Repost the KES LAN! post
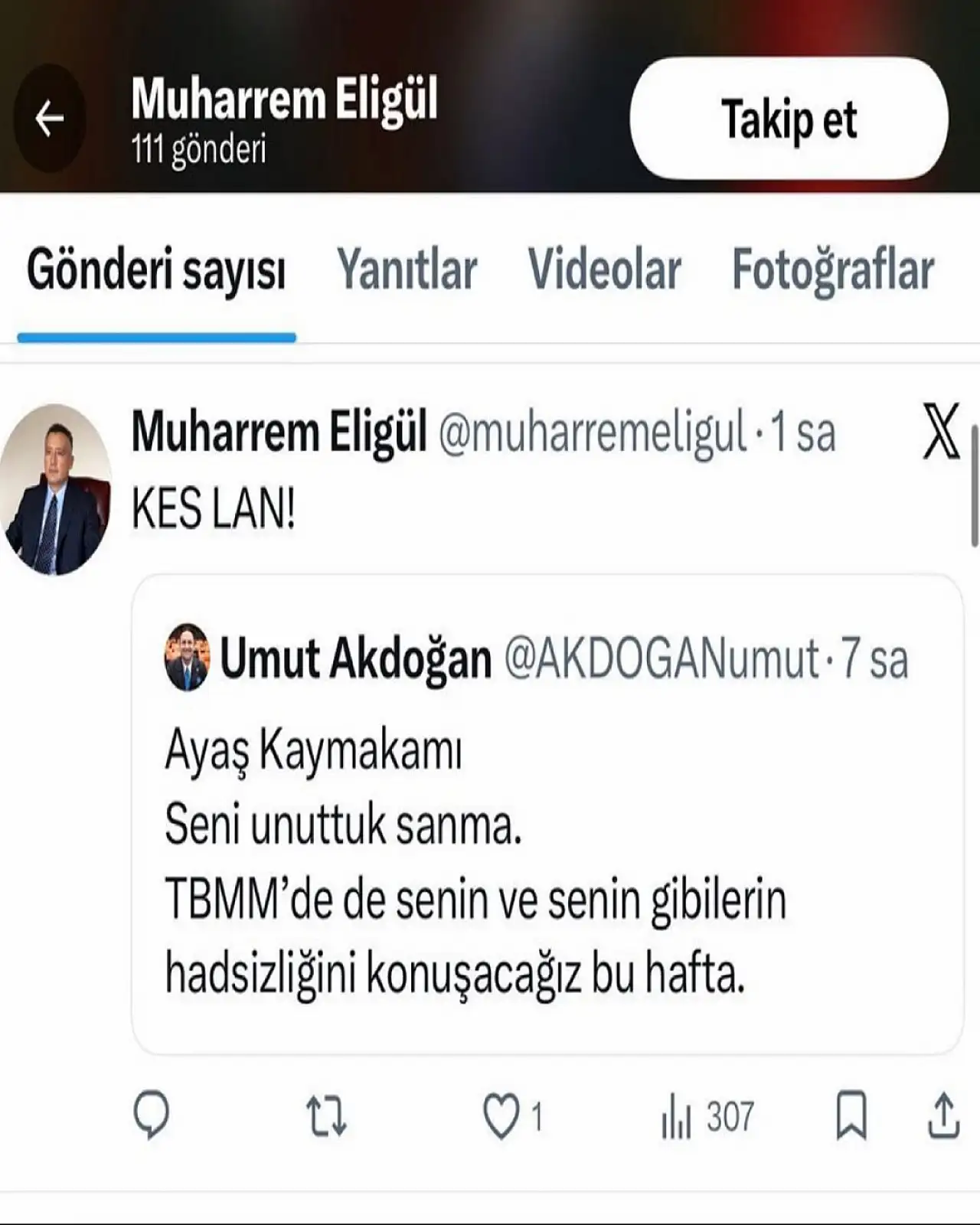980x1225 pixels. click(326, 1116)
